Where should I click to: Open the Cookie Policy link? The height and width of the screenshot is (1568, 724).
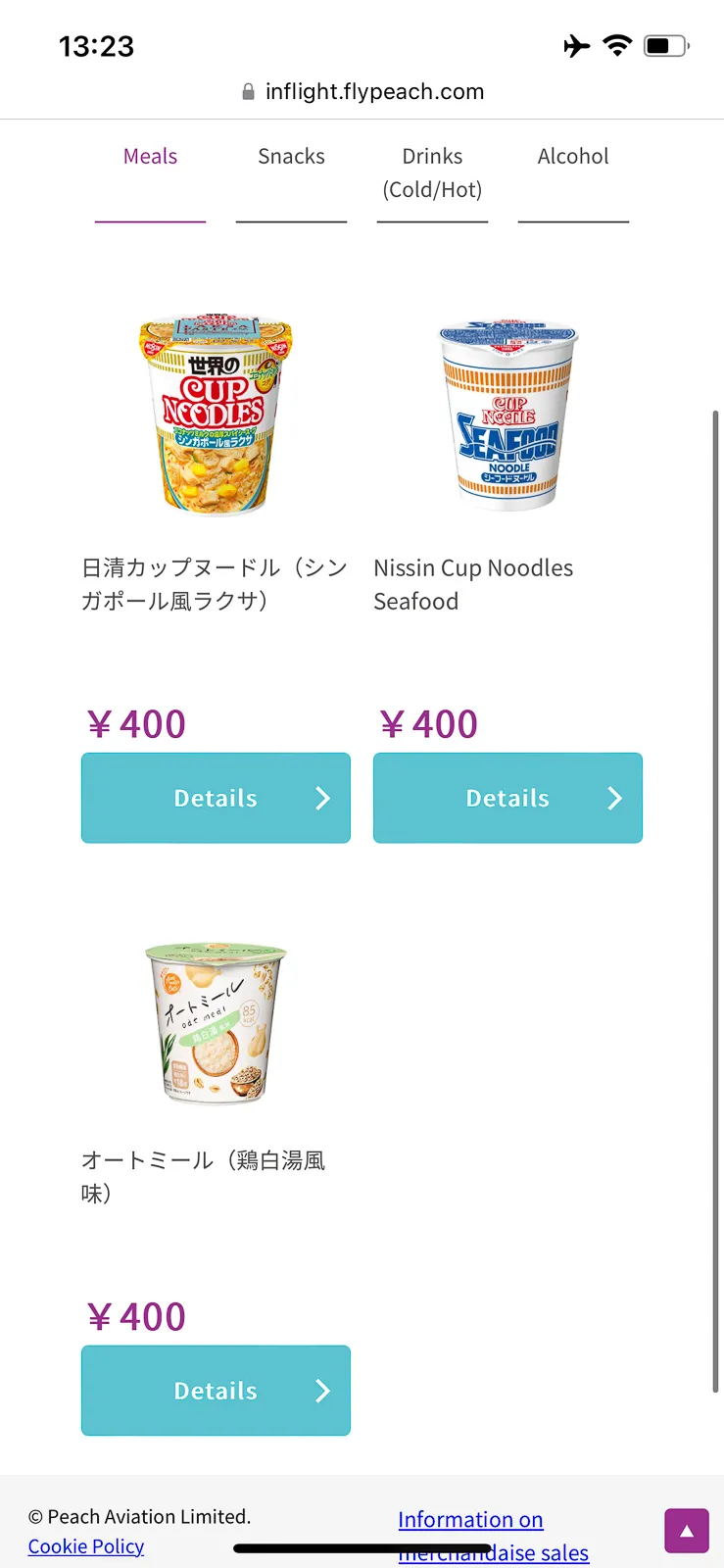tap(86, 1546)
